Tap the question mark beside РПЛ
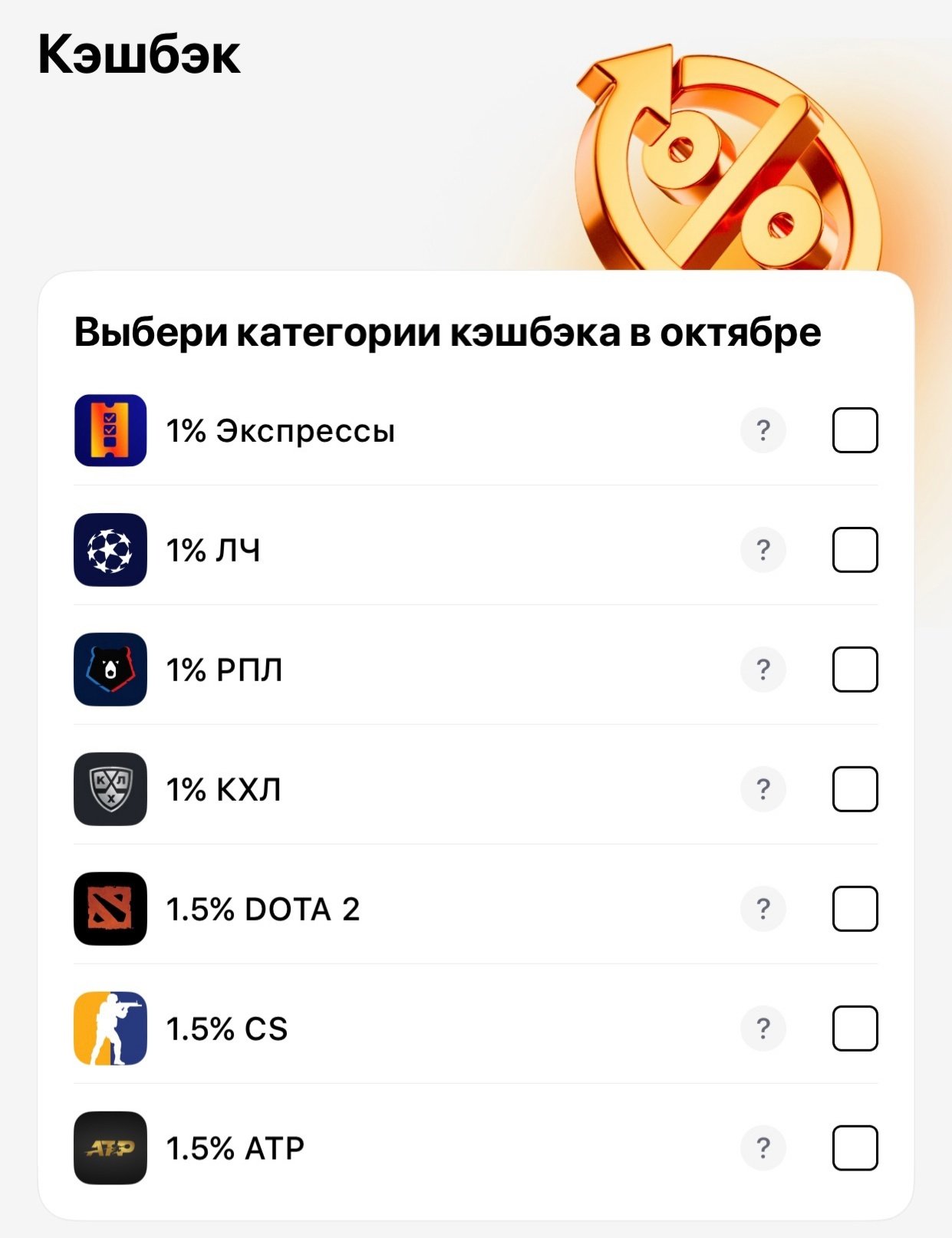The height and width of the screenshot is (1238, 952). coord(763,670)
